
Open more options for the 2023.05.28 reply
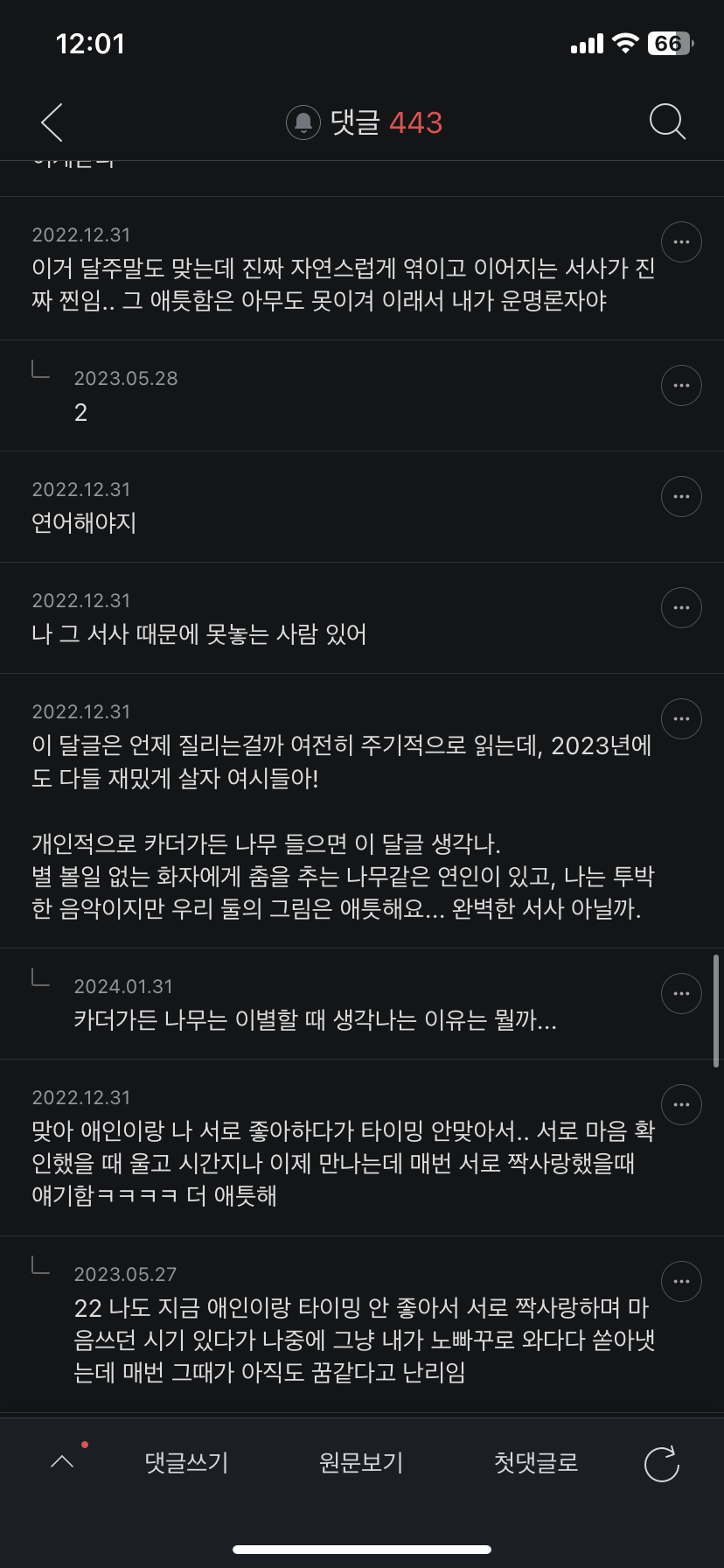coord(681,386)
